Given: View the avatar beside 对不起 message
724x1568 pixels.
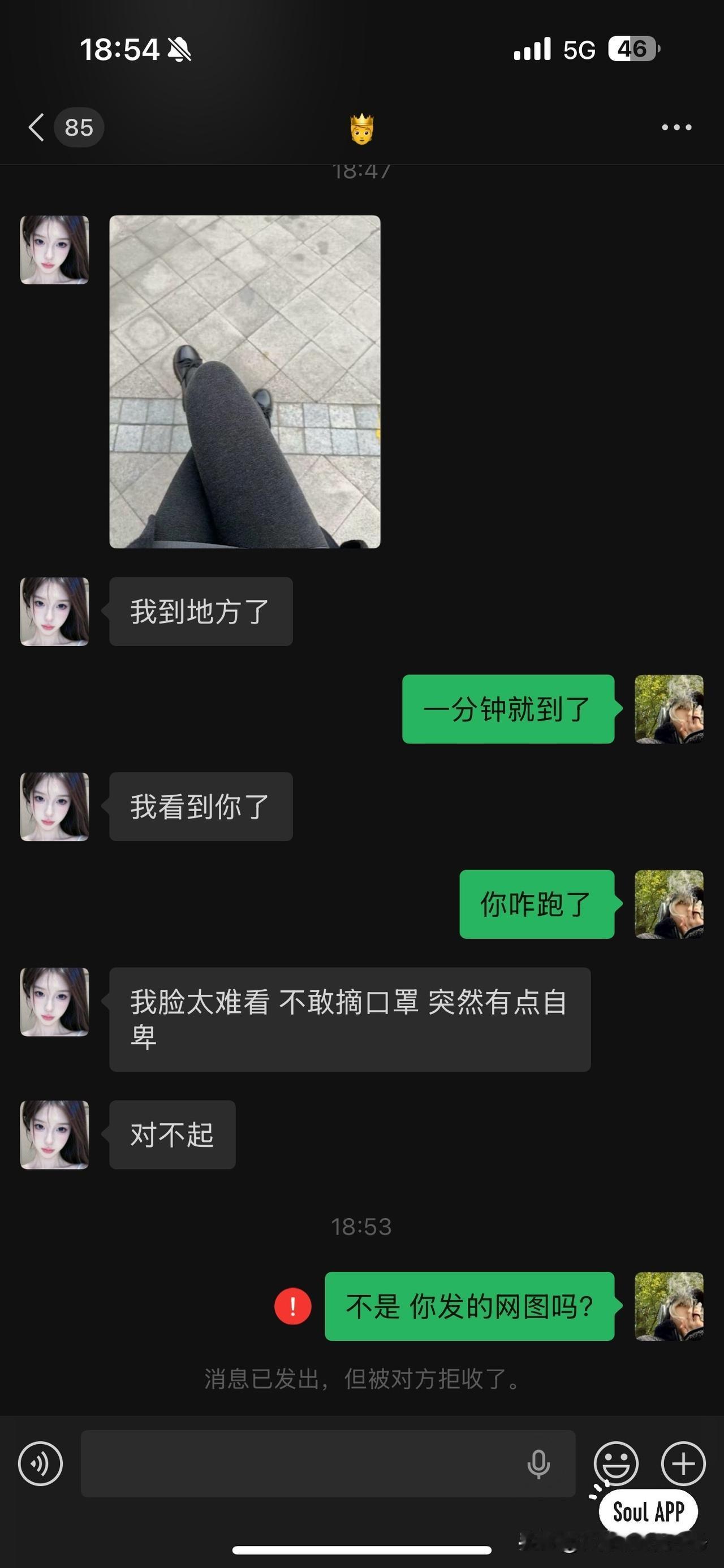Looking at the screenshot, I should pos(54,1135).
